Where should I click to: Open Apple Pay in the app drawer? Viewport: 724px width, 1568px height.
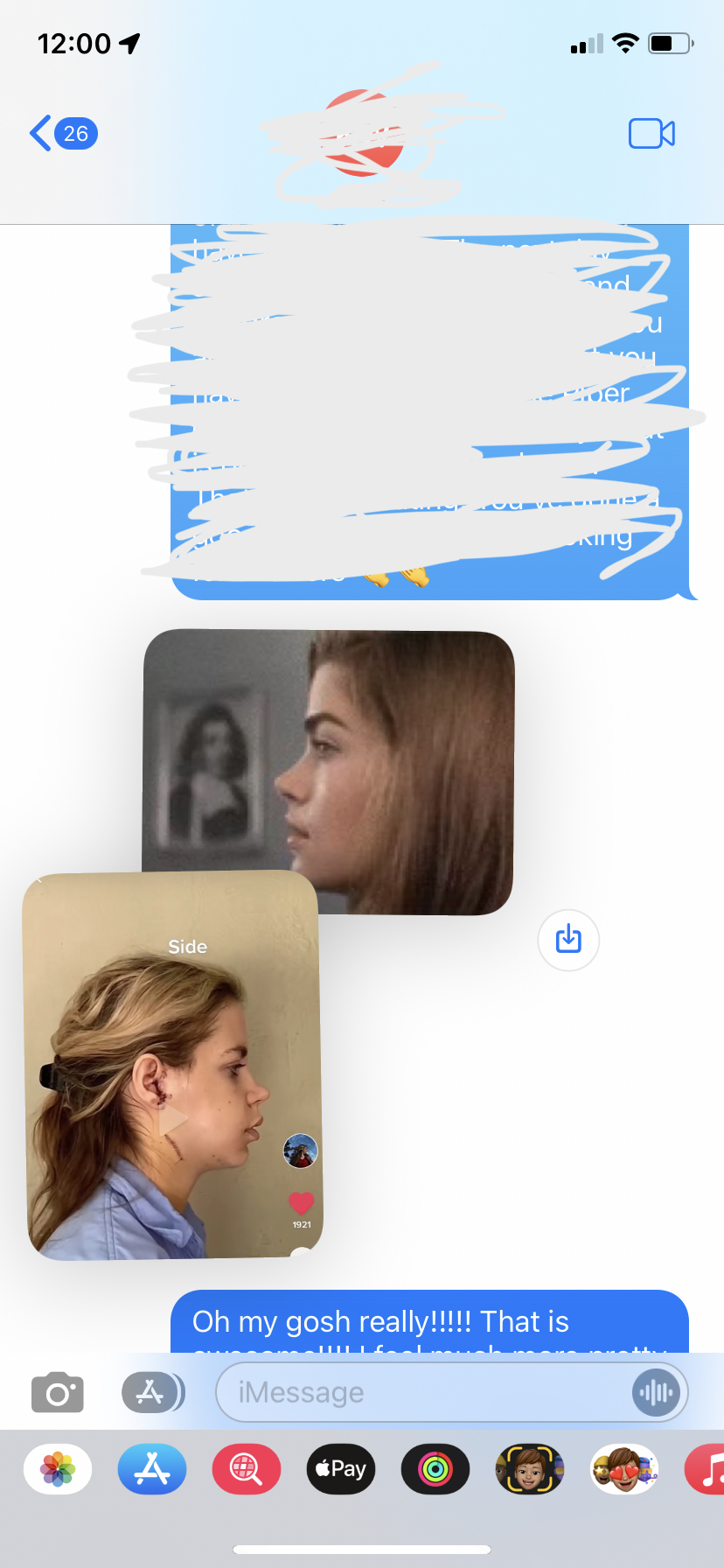tap(341, 1469)
